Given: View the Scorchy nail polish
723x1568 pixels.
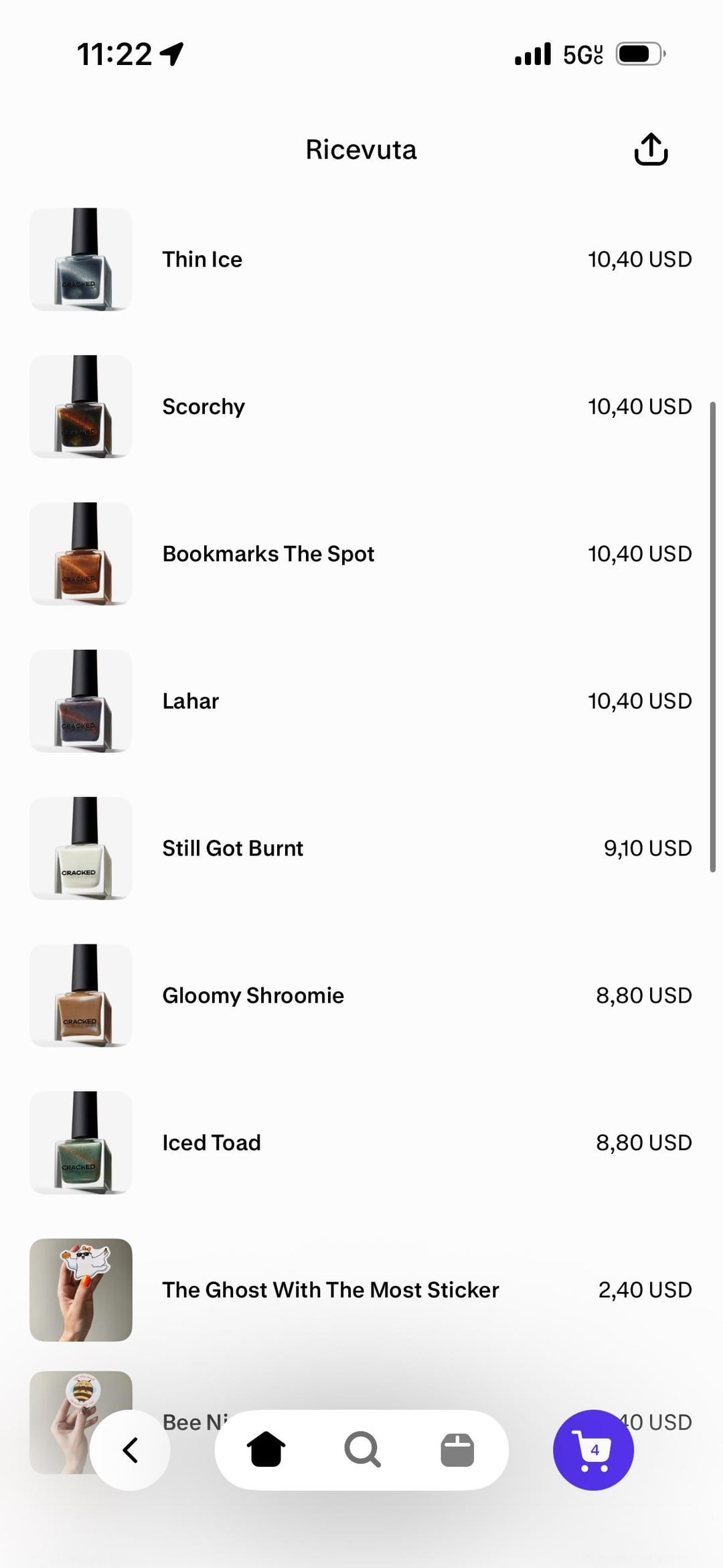Looking at the screenshot, I should click(x=204, y=407).
